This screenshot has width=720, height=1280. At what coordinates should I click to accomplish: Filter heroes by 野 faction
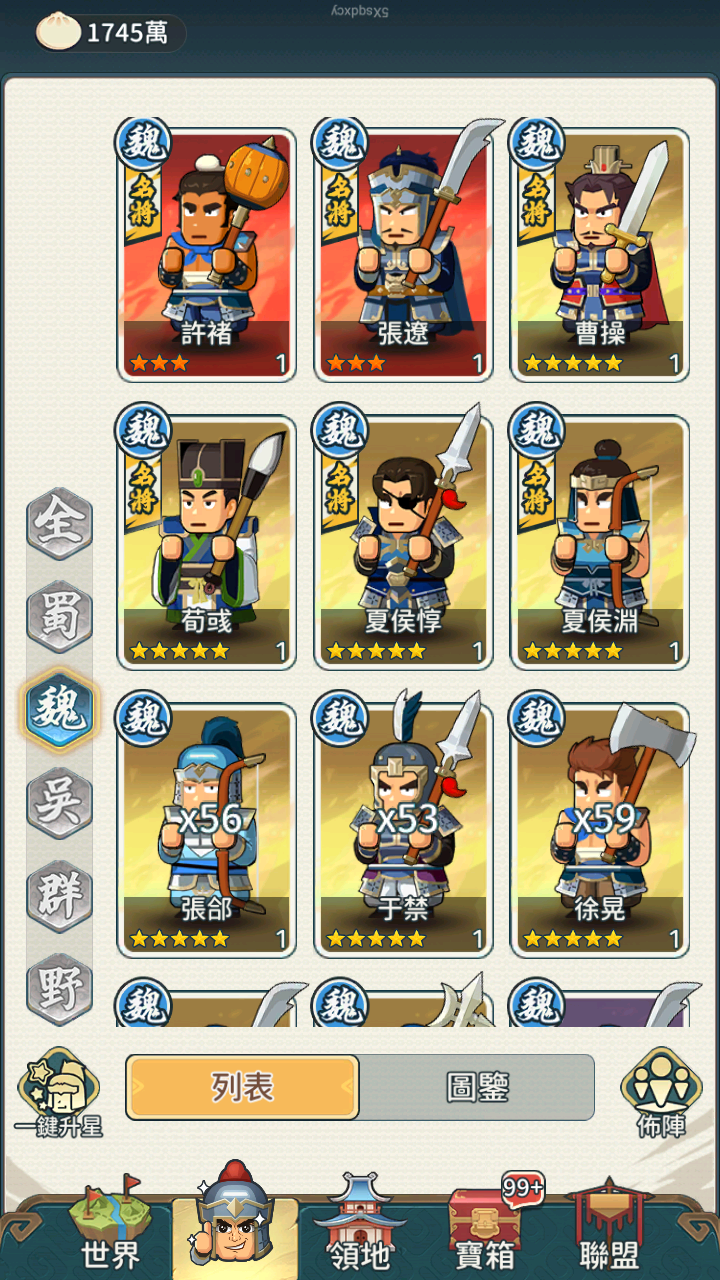tap(60, 986)
